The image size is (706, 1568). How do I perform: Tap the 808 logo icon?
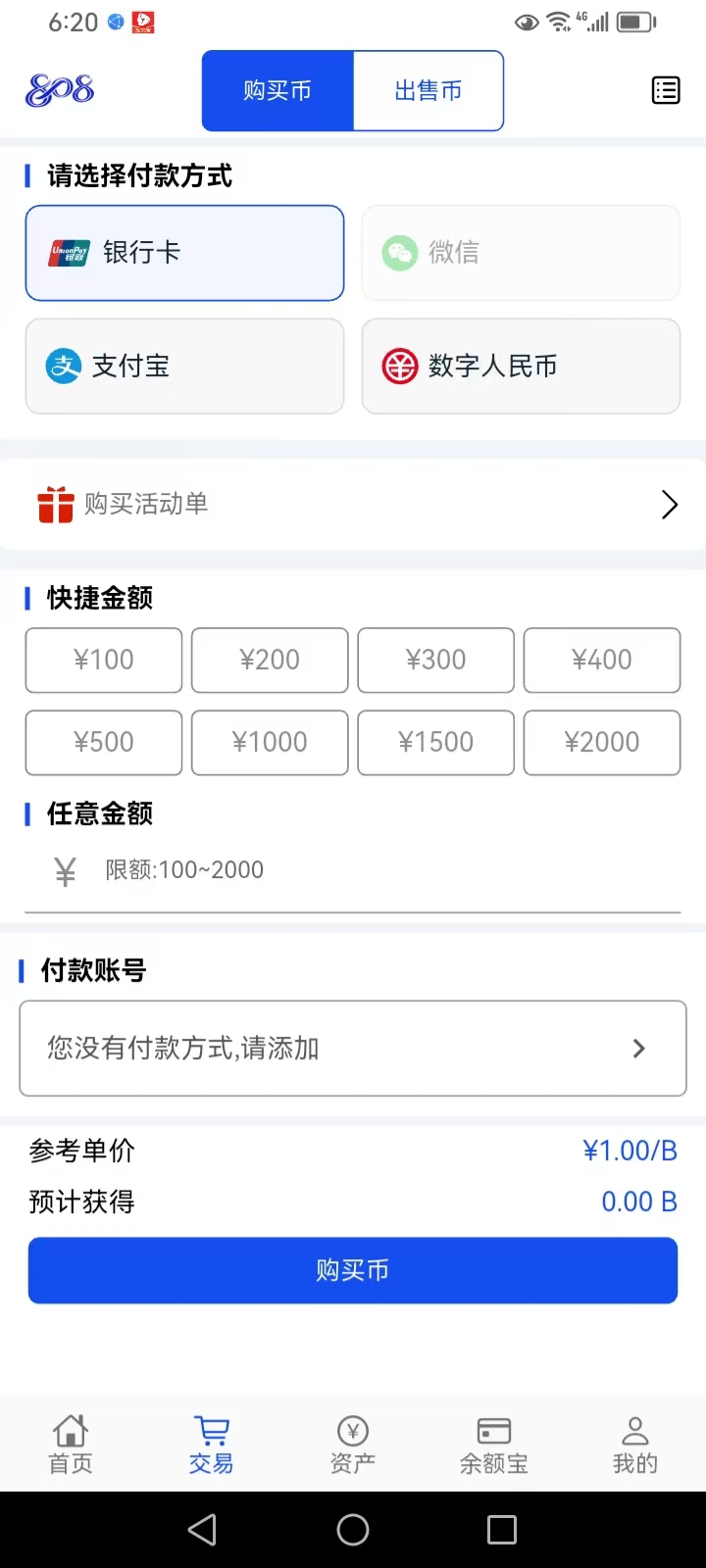click(59, 90)
